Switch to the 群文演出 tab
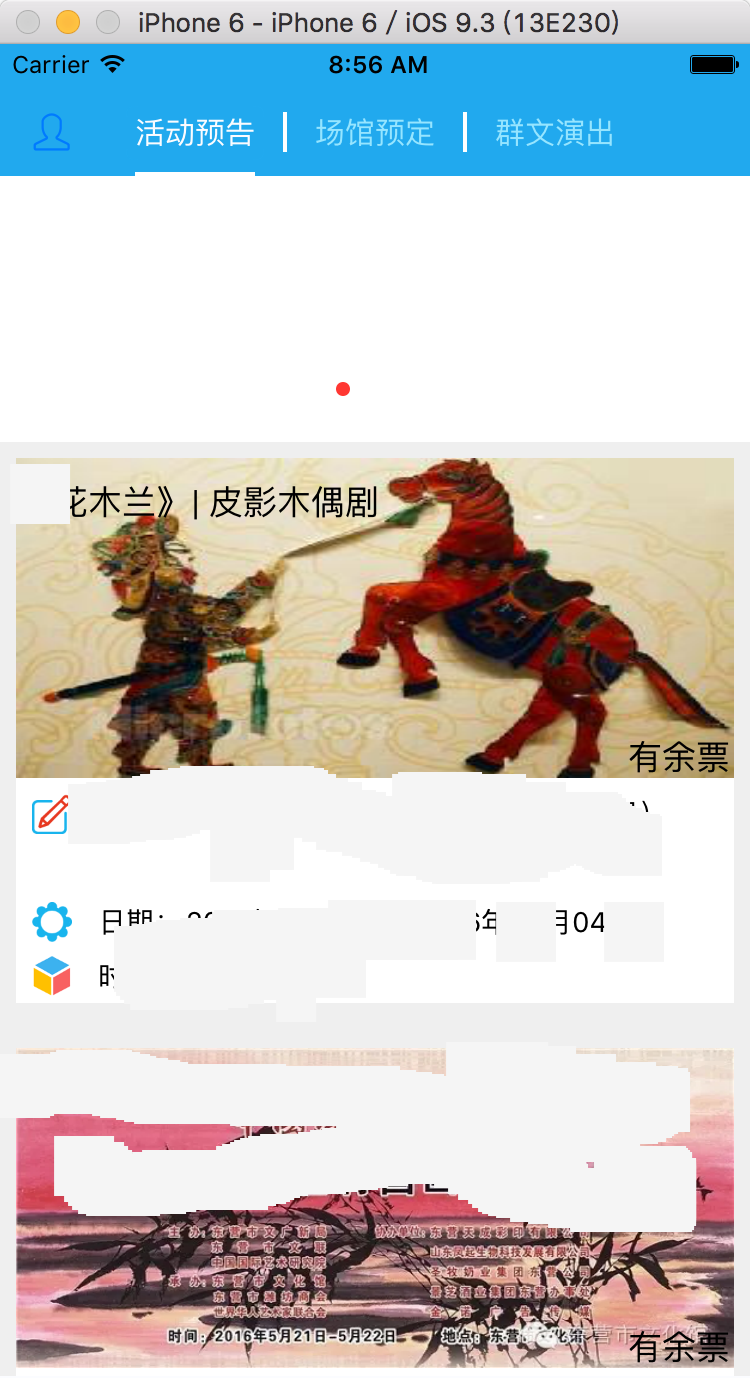The image size is (750, 1378). [x=554, y=133]
